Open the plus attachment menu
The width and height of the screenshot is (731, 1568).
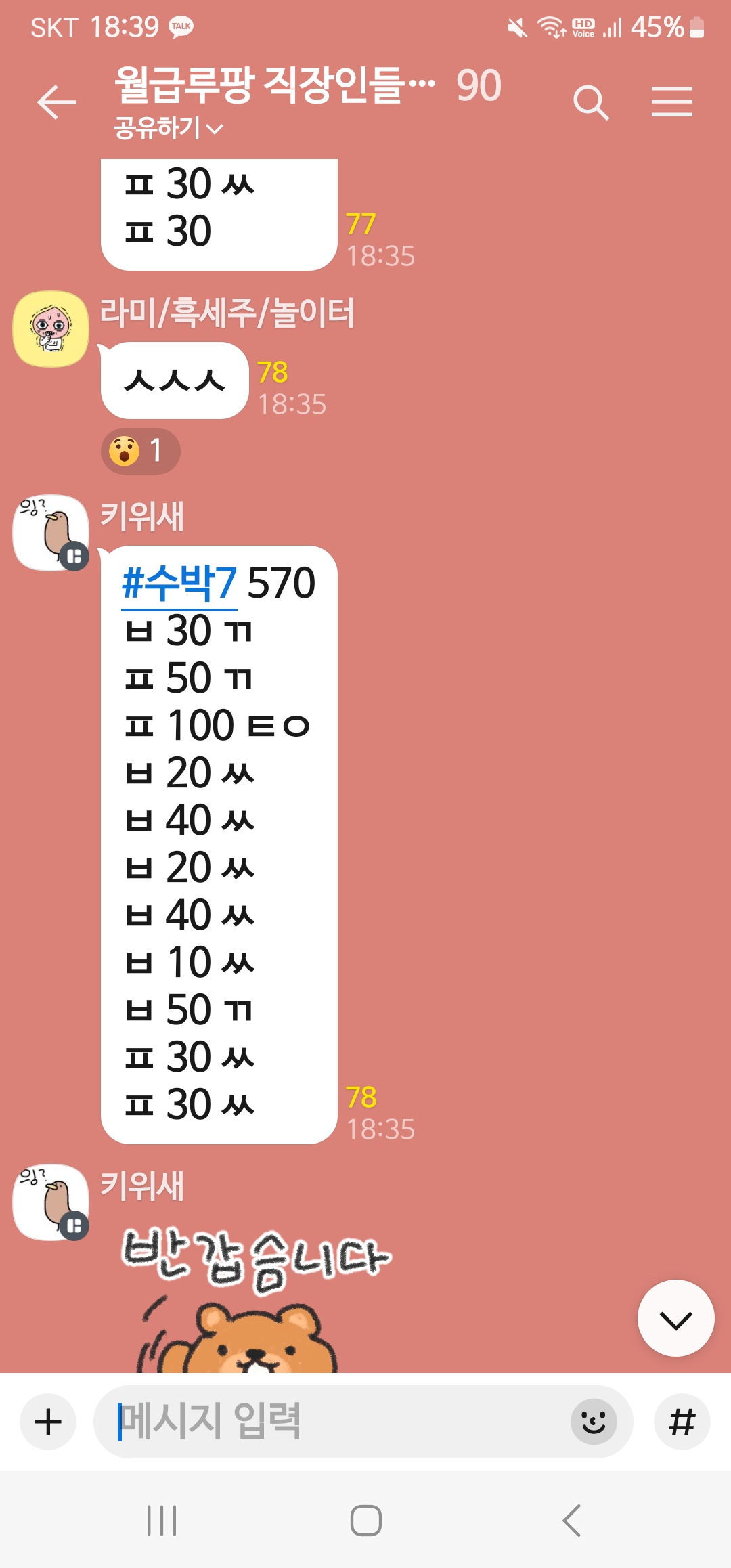tap(48, 1421)
